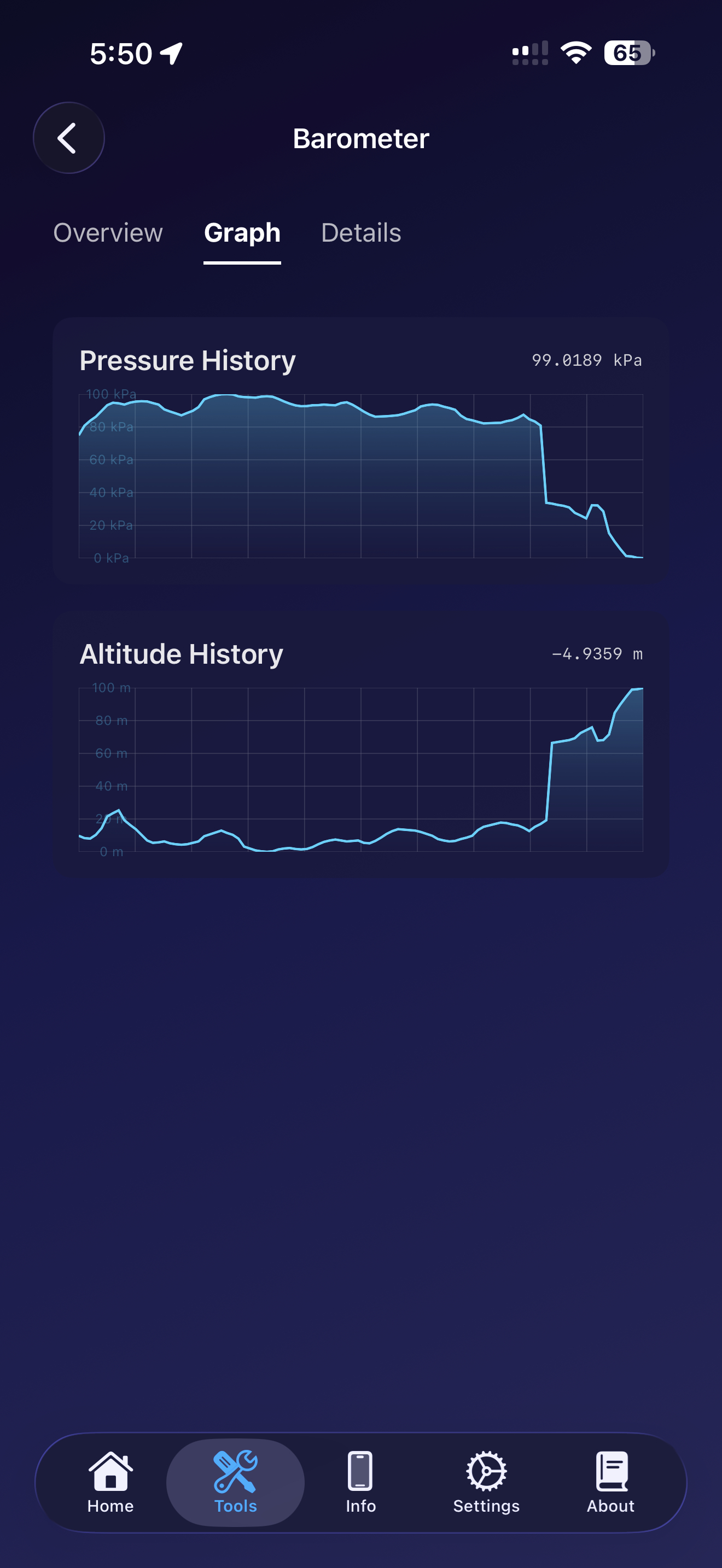Screen dimensions: 722x1568
Task: Tap the back chevron to leave Barometer
Action: click(69, 138)
